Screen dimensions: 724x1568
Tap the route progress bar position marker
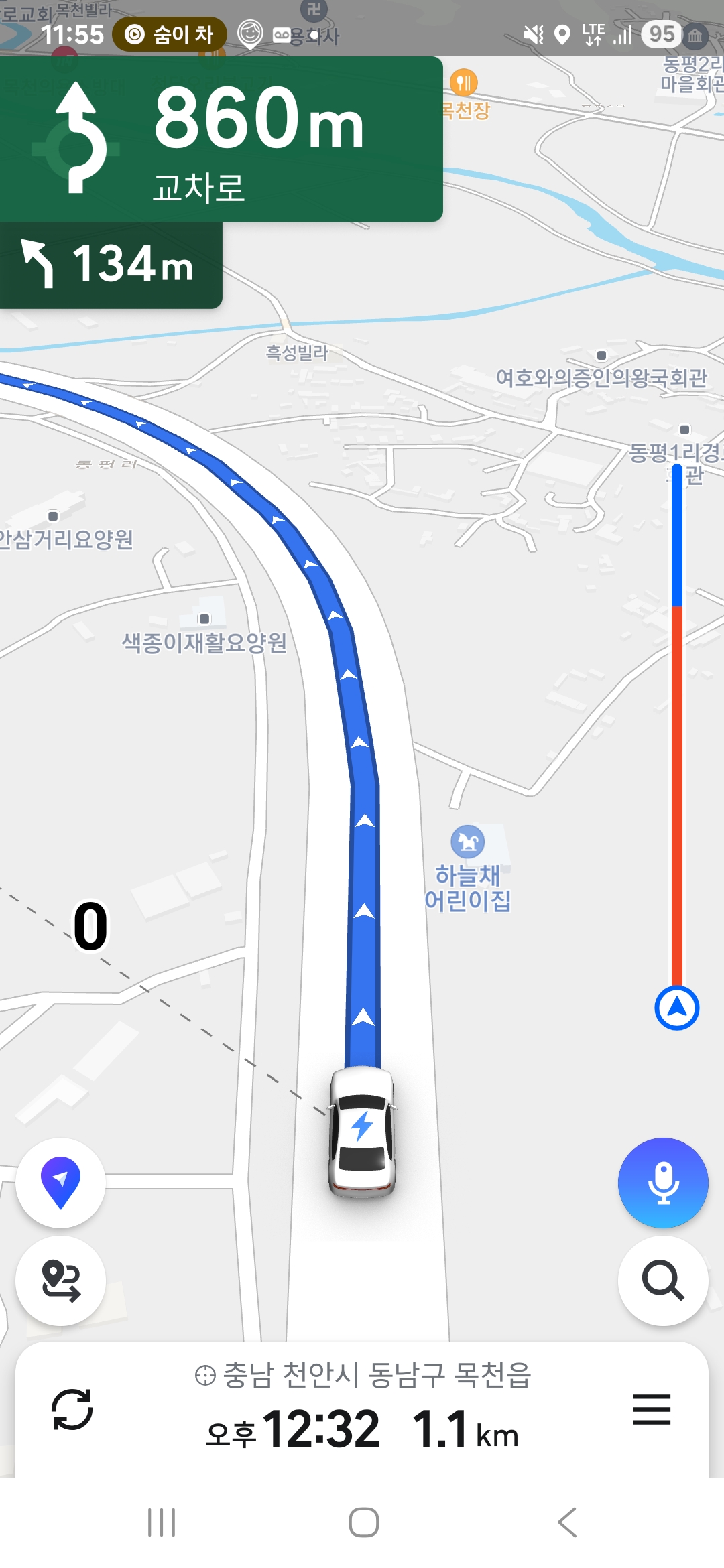tap(677, 1007)
